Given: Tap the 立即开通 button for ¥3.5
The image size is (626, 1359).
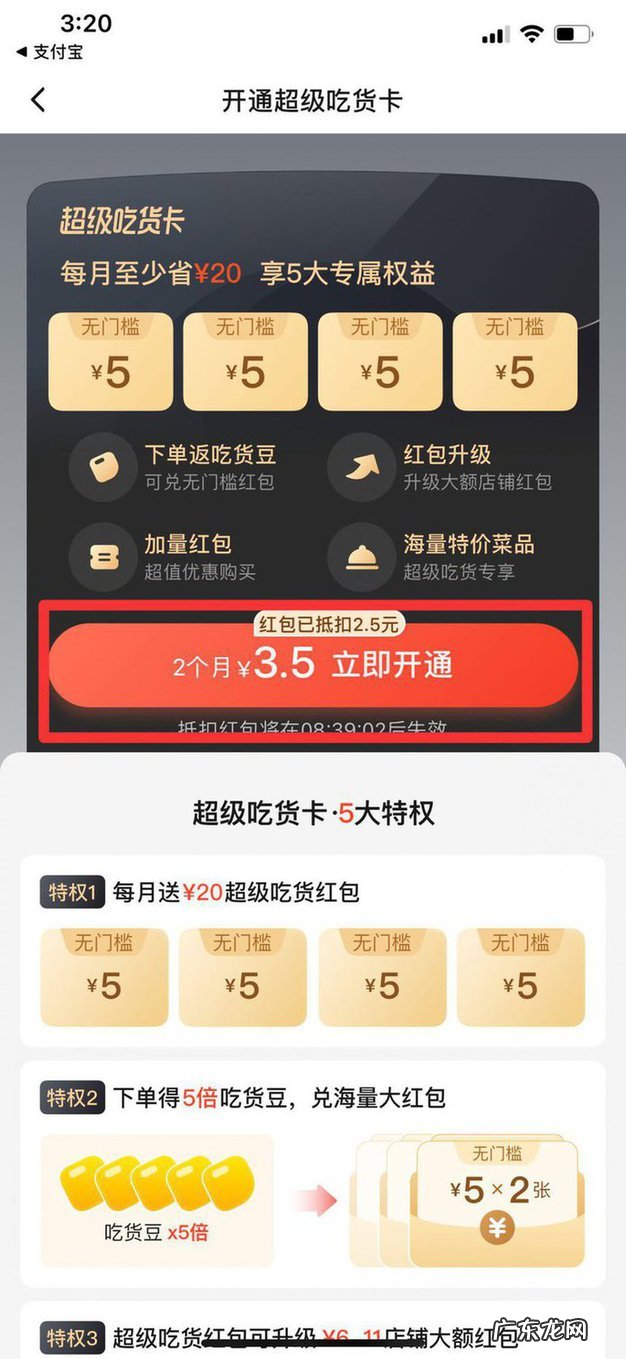Looking at the screenshot, I should (x=313, y=667).
